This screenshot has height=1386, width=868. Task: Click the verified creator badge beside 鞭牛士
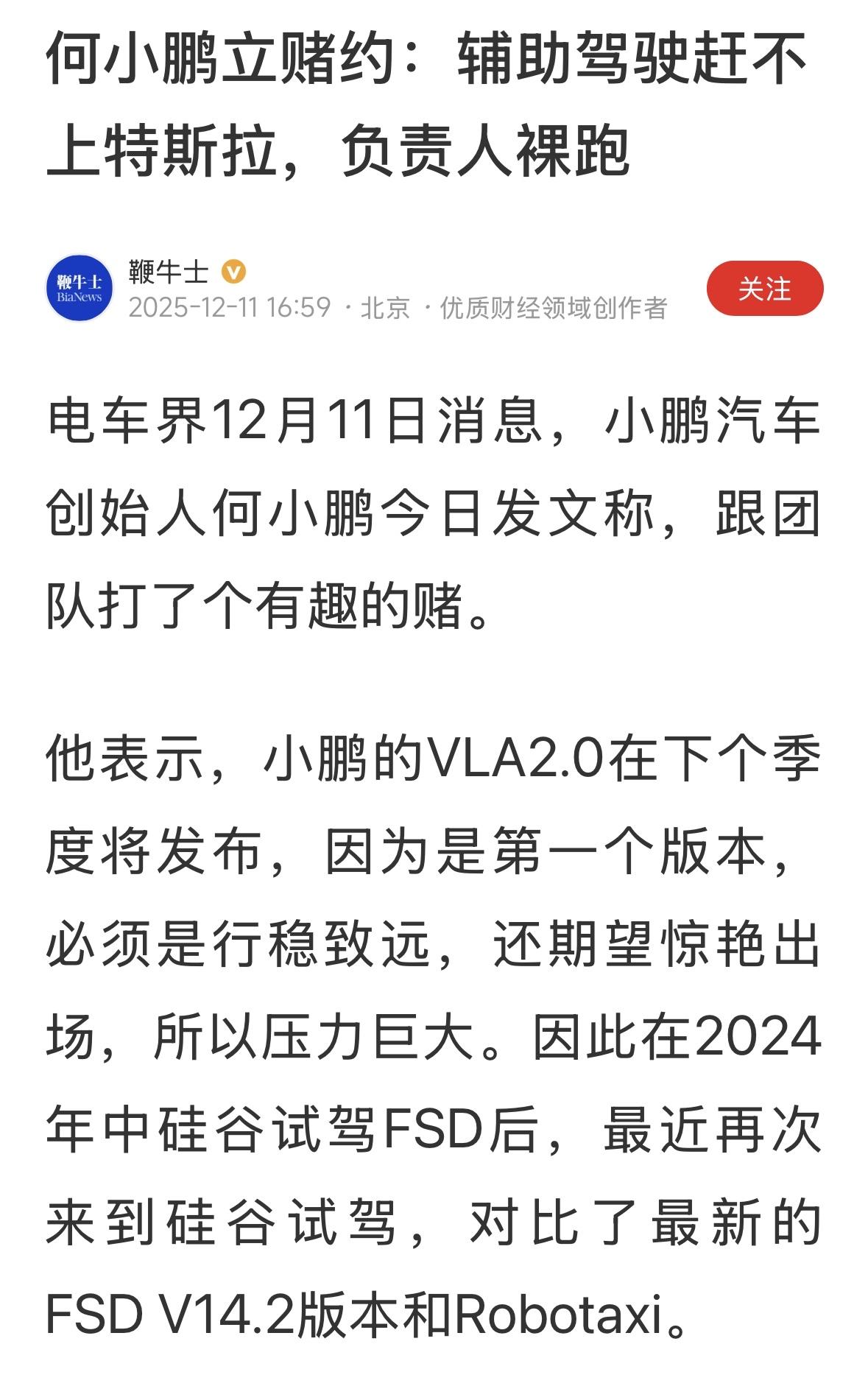click(x=234, y=272)
